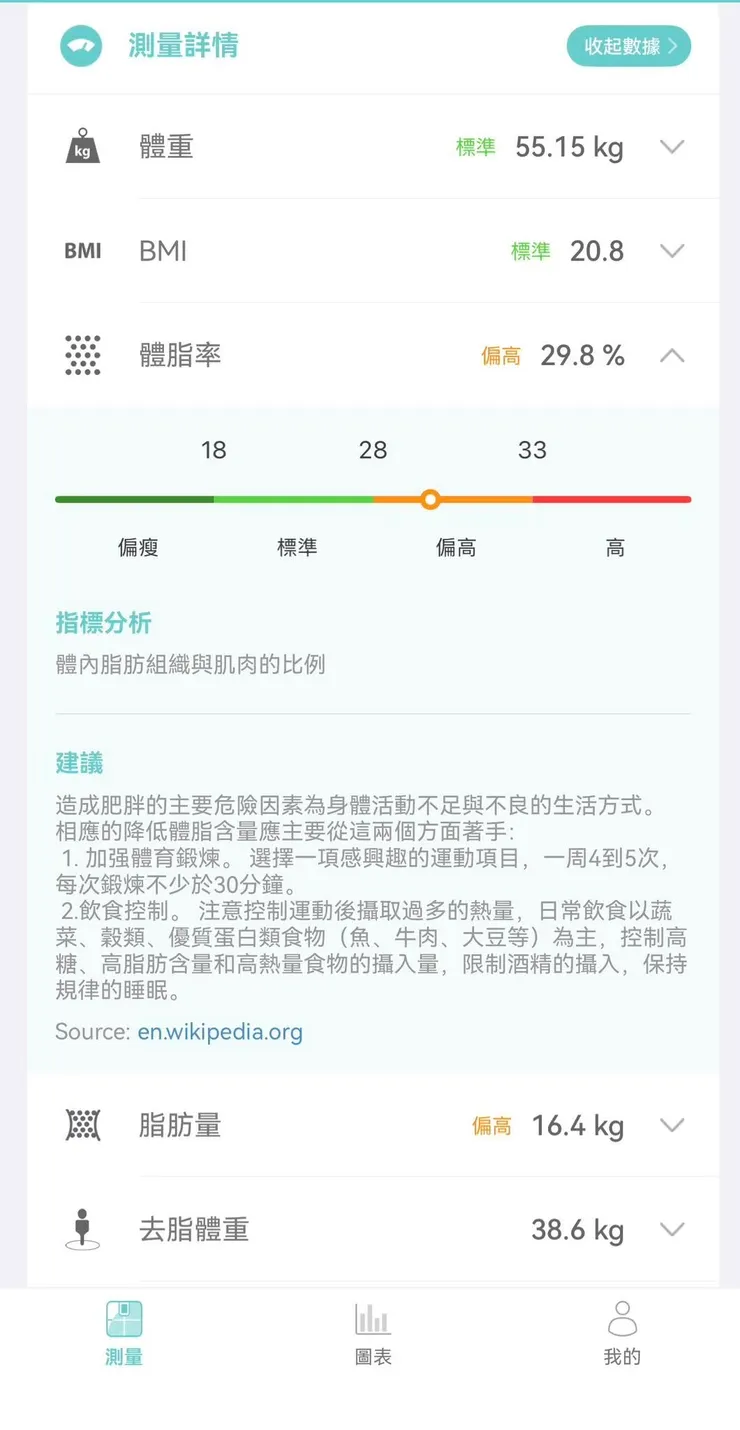Expand the BMI details row
This screenshot has height=1430, width=740.
pos(672,251)
